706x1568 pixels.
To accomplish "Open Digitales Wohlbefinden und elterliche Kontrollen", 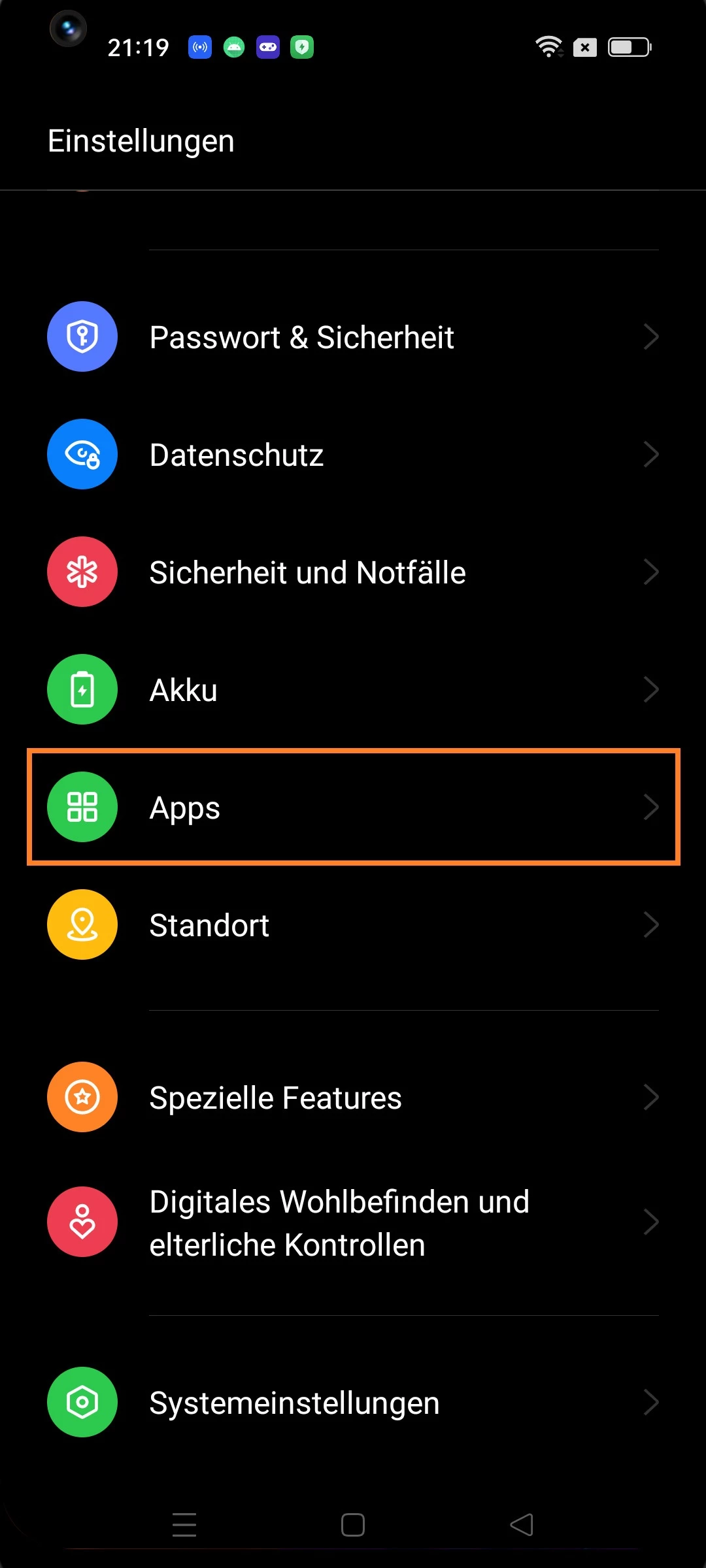I will 353,1222.
